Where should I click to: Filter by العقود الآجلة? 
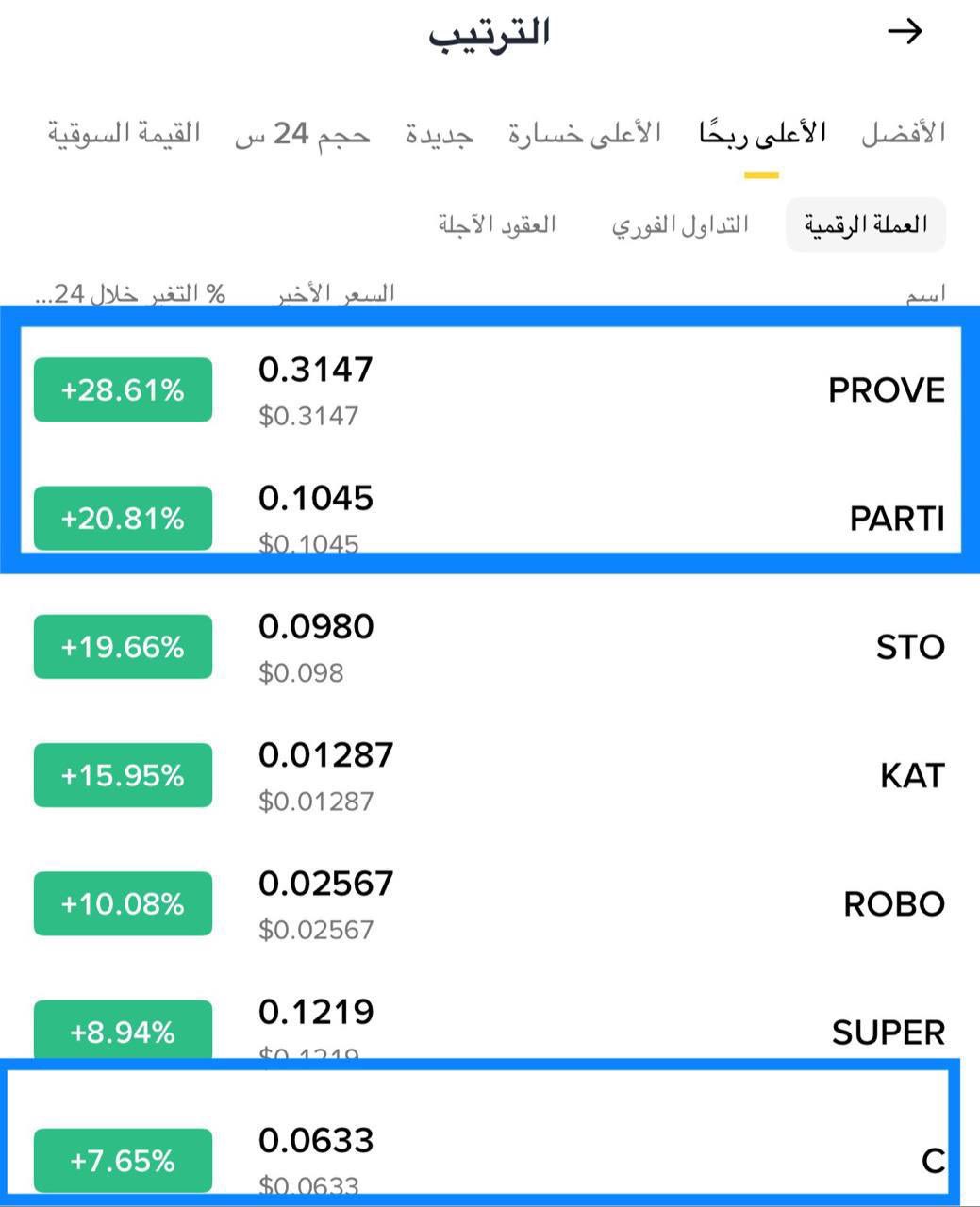click(x=497, y=224)
